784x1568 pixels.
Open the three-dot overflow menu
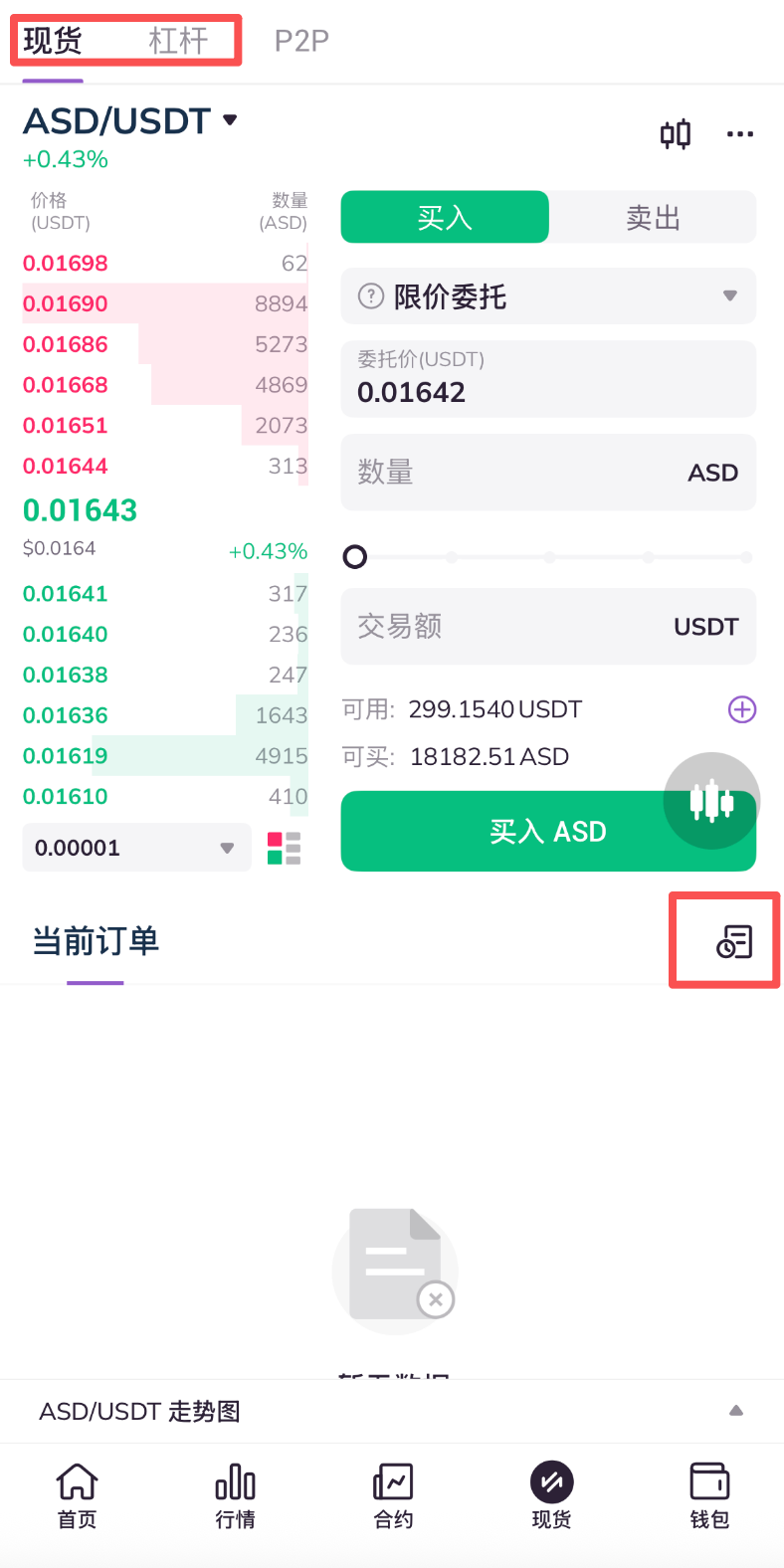click(740, 134)
